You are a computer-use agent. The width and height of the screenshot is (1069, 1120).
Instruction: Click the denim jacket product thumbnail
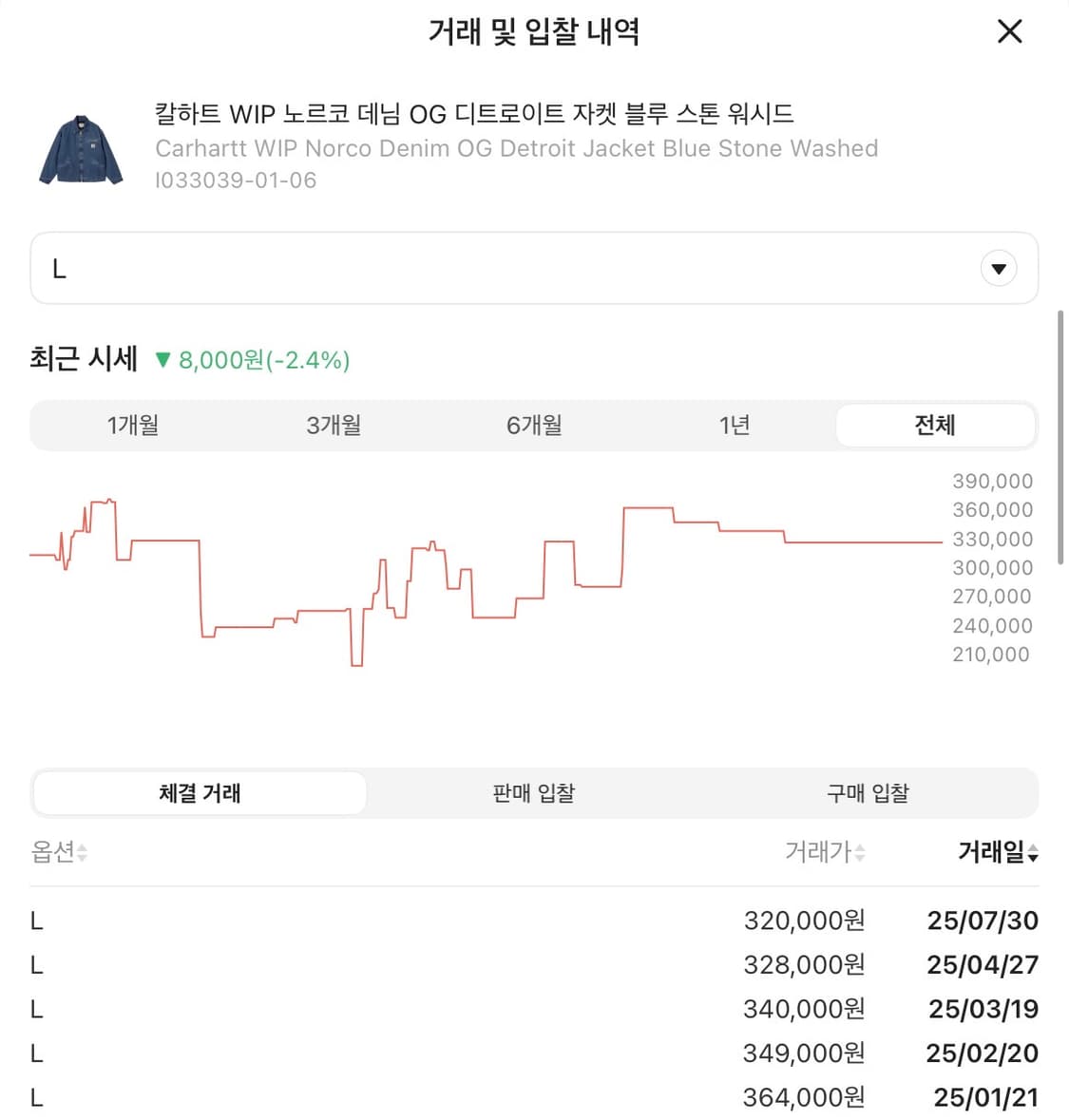point(81,147)
